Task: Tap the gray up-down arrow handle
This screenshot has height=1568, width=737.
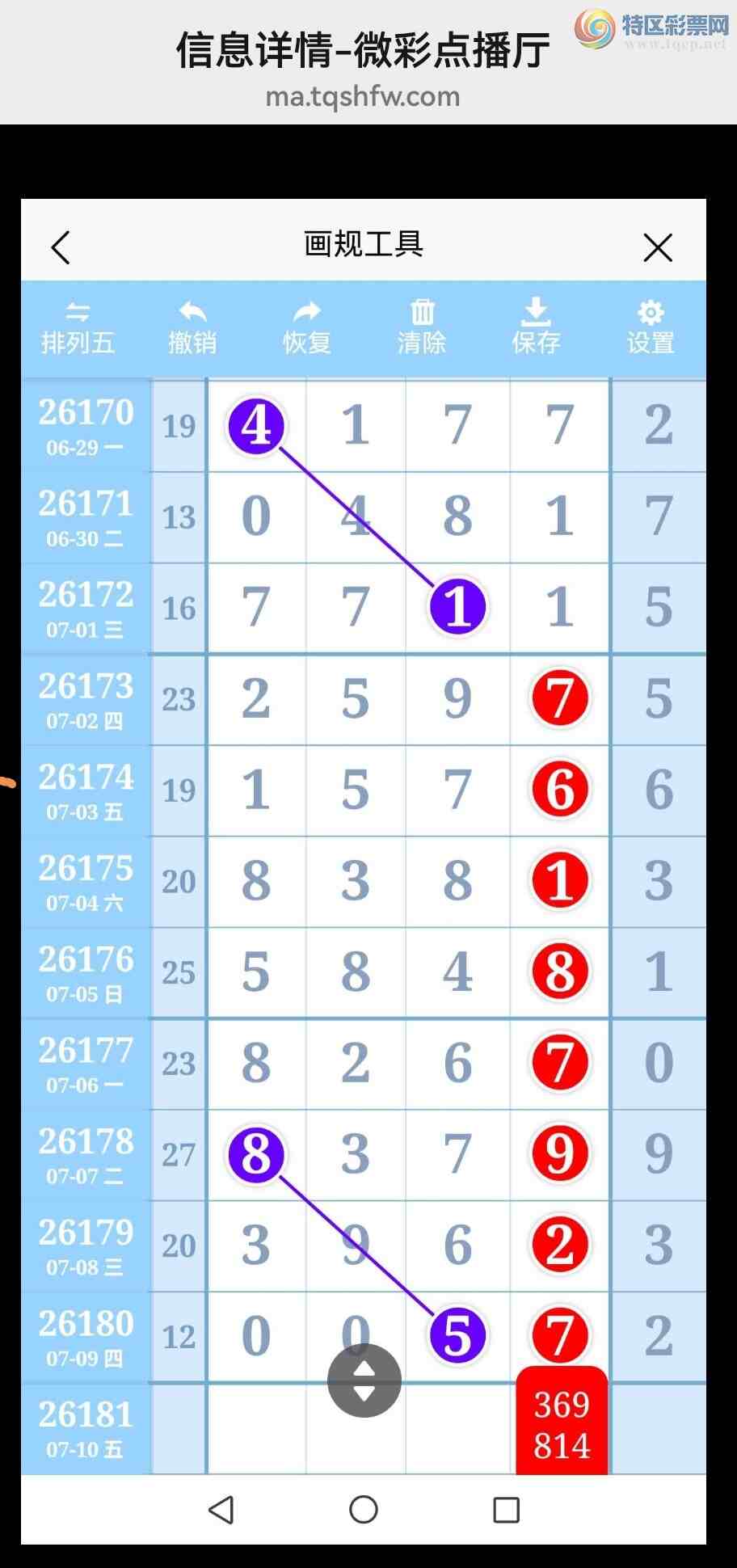Action: pyautogui.click(x=364, y=1380)
